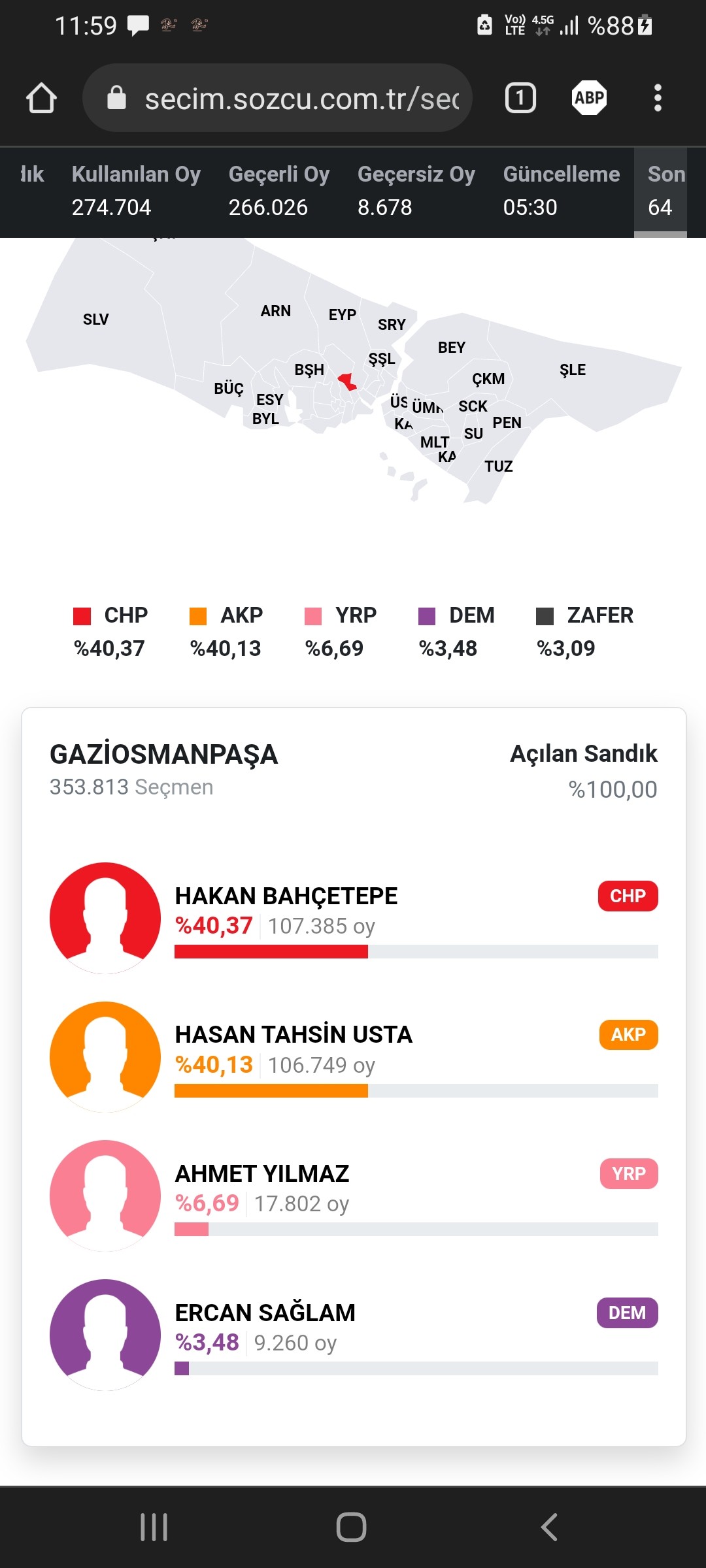Viewport: 706px width, 1568px height.
Task: Open the tab switcher
Action: [x=520, y=99]
